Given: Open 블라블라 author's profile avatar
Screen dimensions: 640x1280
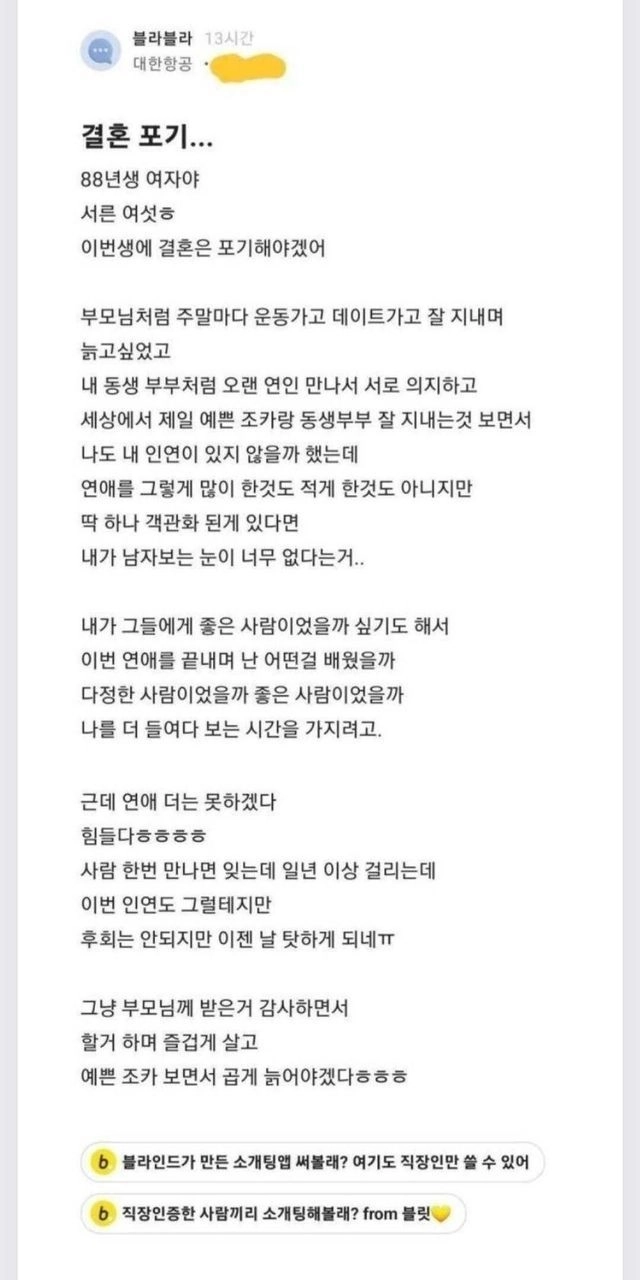Looking at the screenshot, I should click(102, 50).
